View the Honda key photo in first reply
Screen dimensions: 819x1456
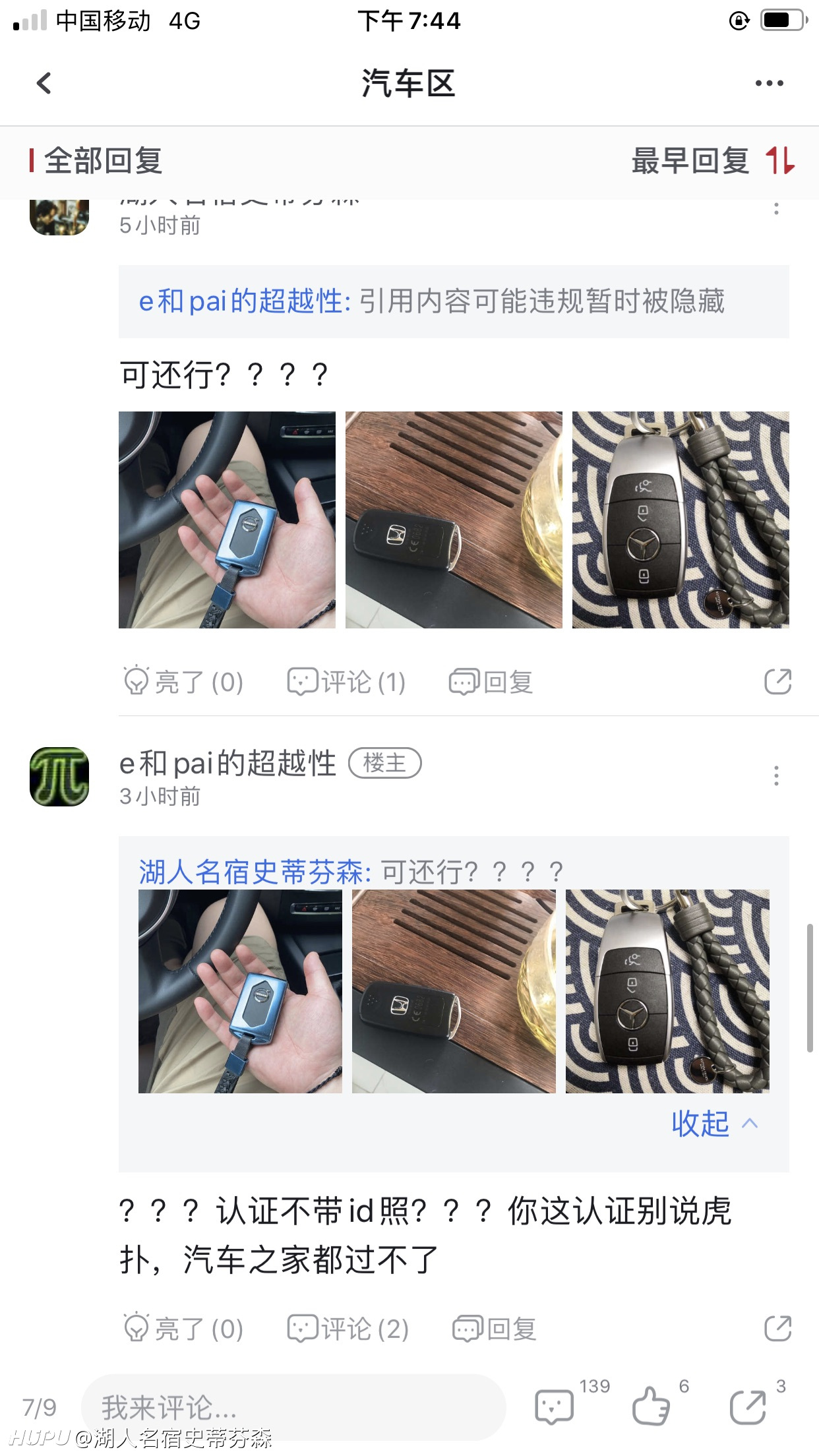pyautogui.click(x=454, y=520)
